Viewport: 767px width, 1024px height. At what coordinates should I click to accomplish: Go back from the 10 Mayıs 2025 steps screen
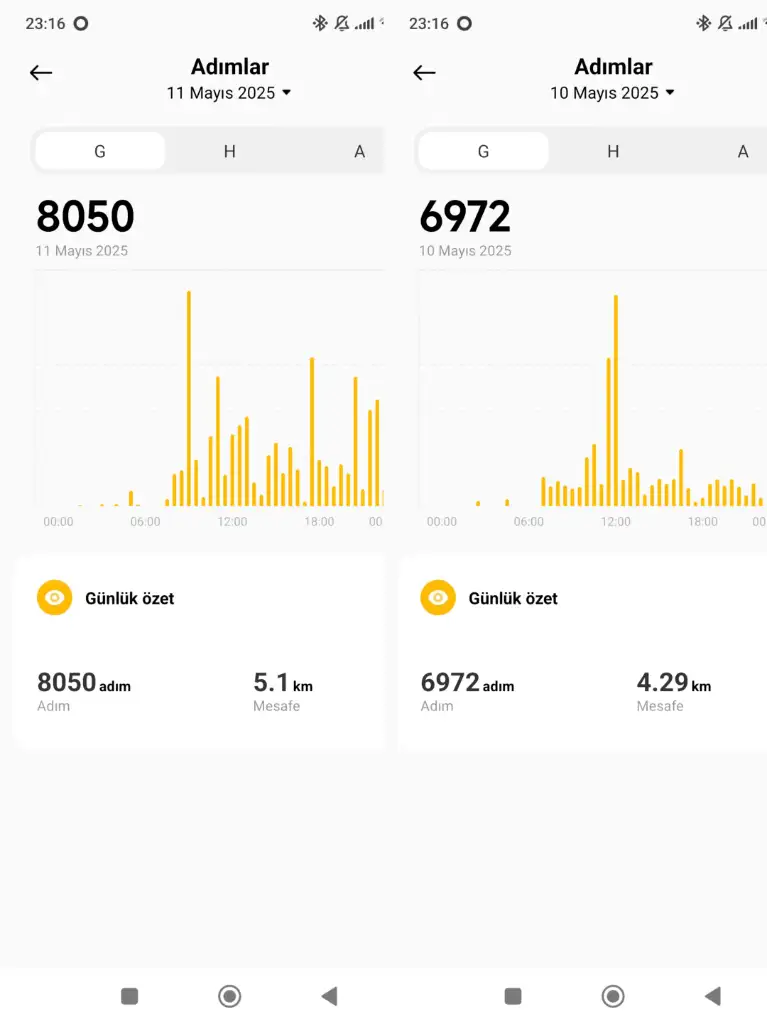425,73
